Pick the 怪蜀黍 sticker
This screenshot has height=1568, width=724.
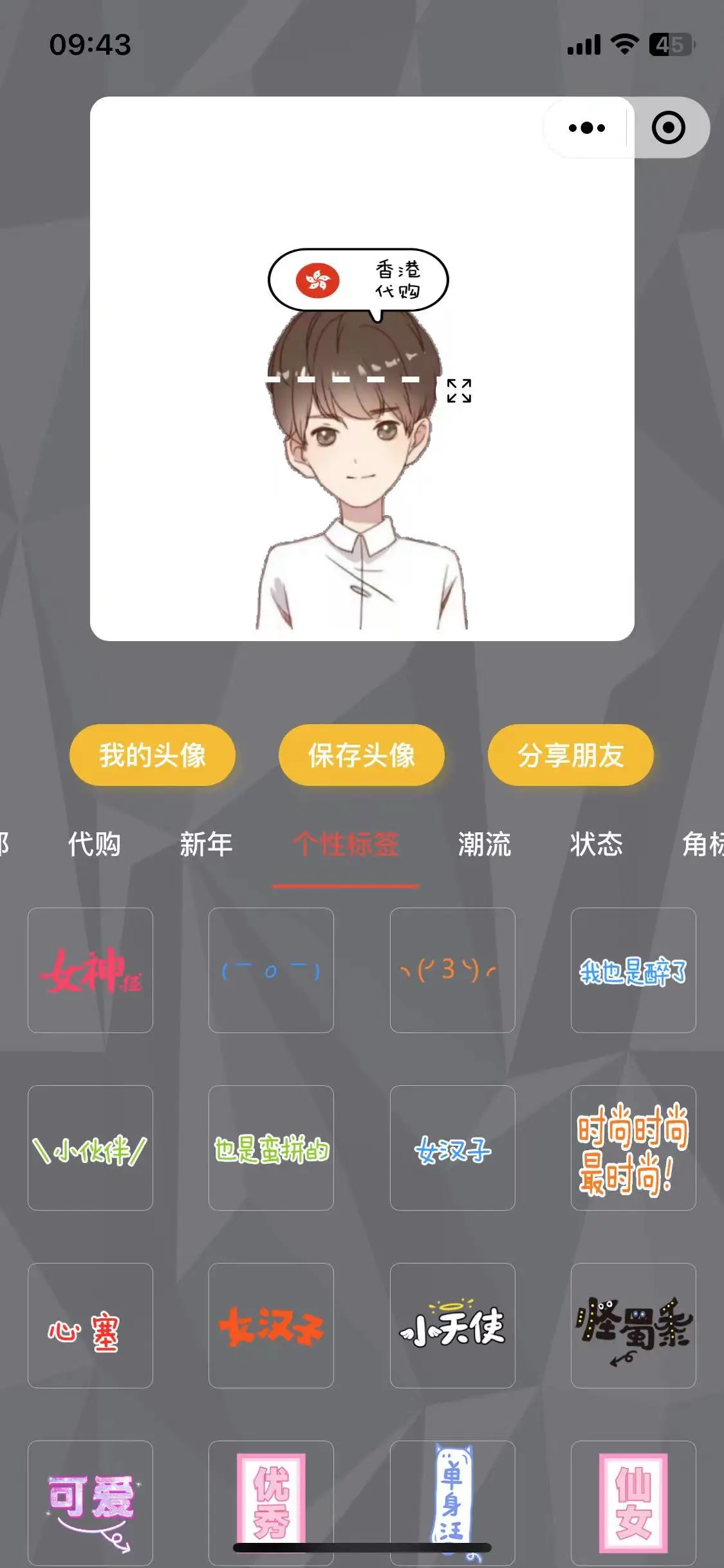click(633, 1325)
